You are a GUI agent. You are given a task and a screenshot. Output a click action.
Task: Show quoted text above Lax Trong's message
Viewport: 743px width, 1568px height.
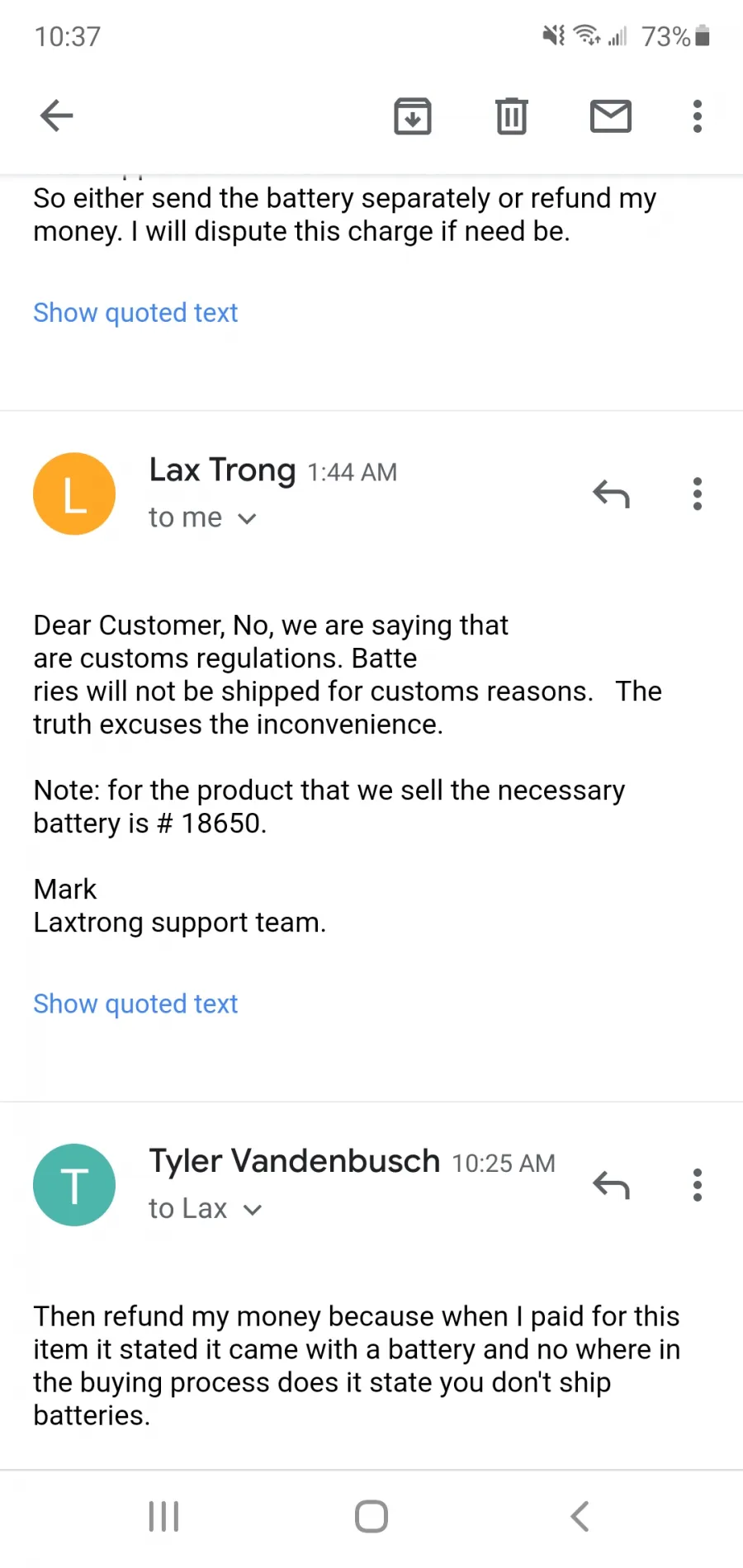pyautogui.click(x=135, y=313)
